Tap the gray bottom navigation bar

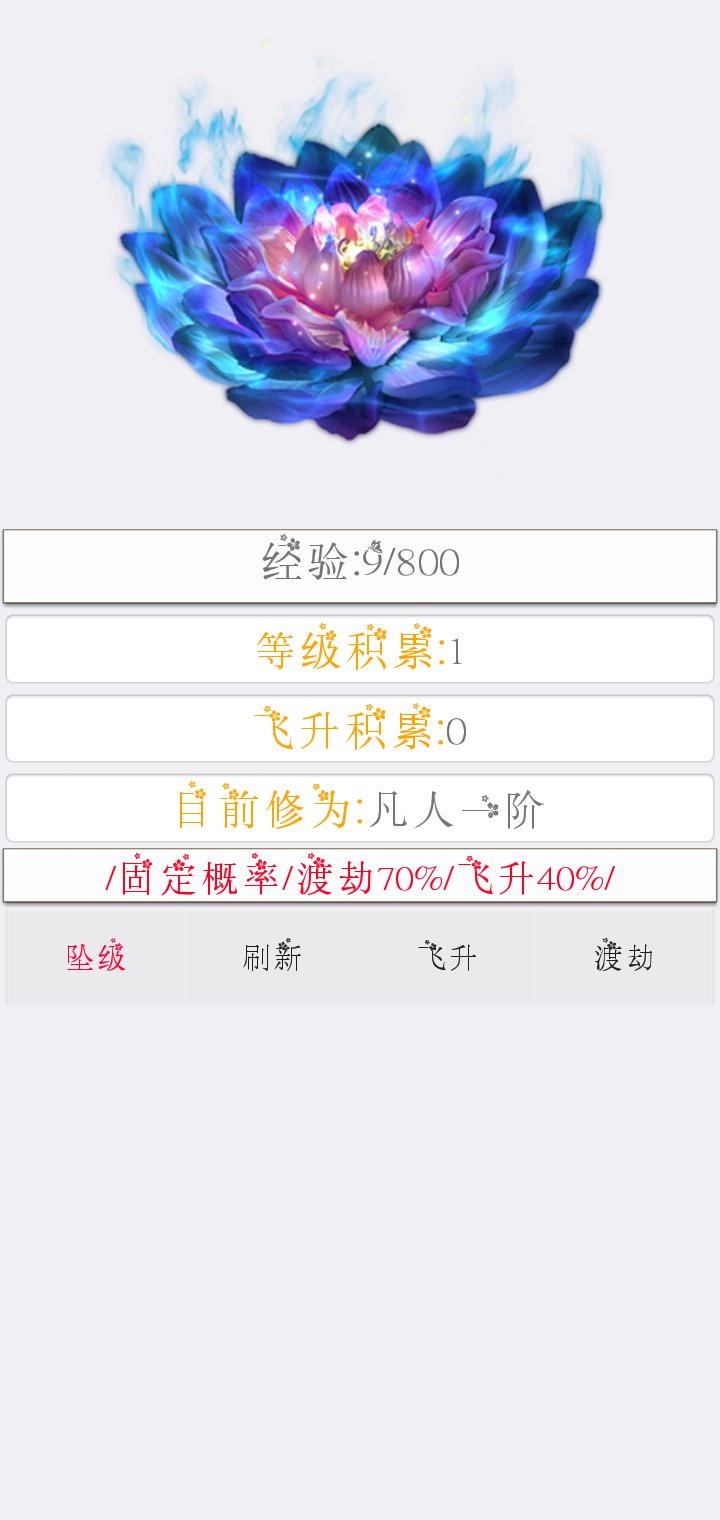pos(360,955)
